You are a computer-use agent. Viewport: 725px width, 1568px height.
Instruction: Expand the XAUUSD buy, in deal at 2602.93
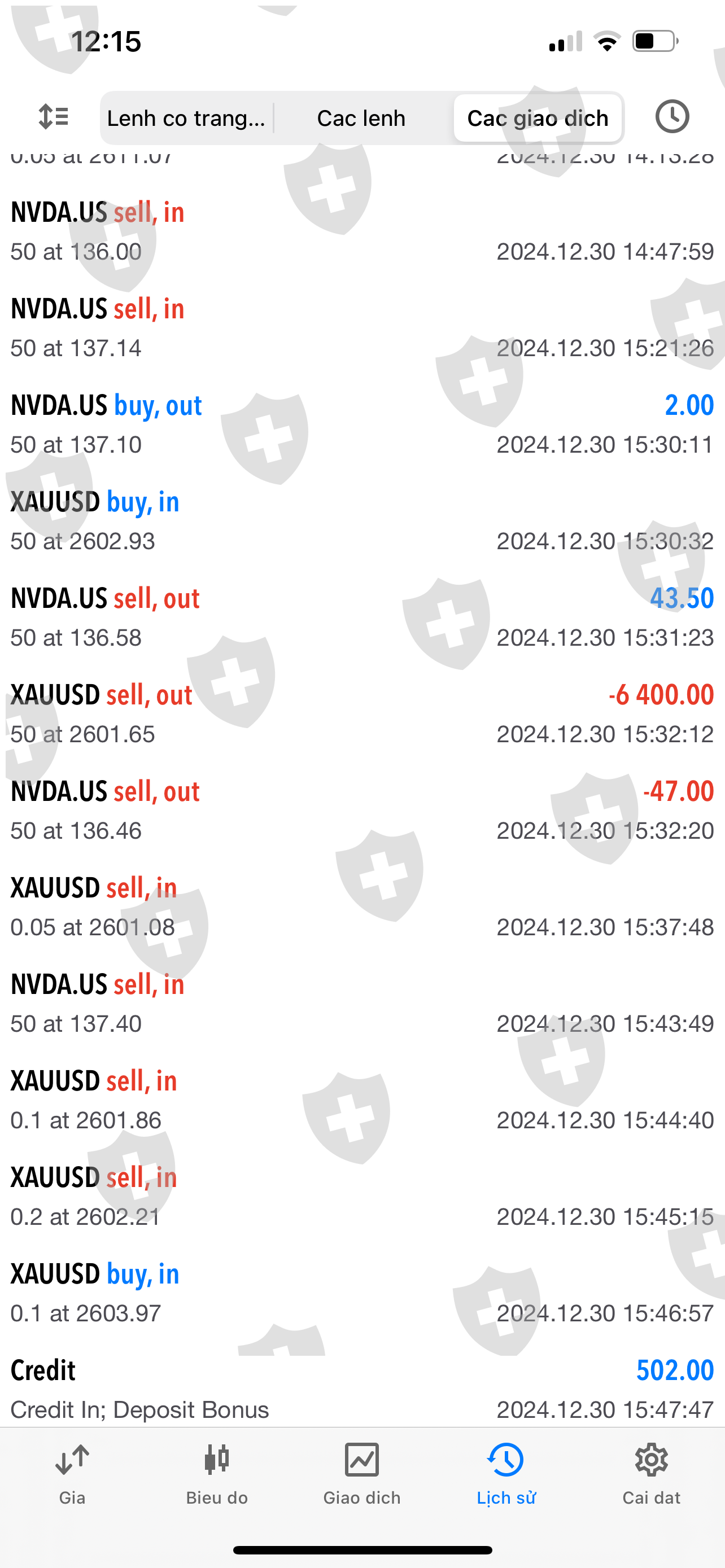coord(362,521)
